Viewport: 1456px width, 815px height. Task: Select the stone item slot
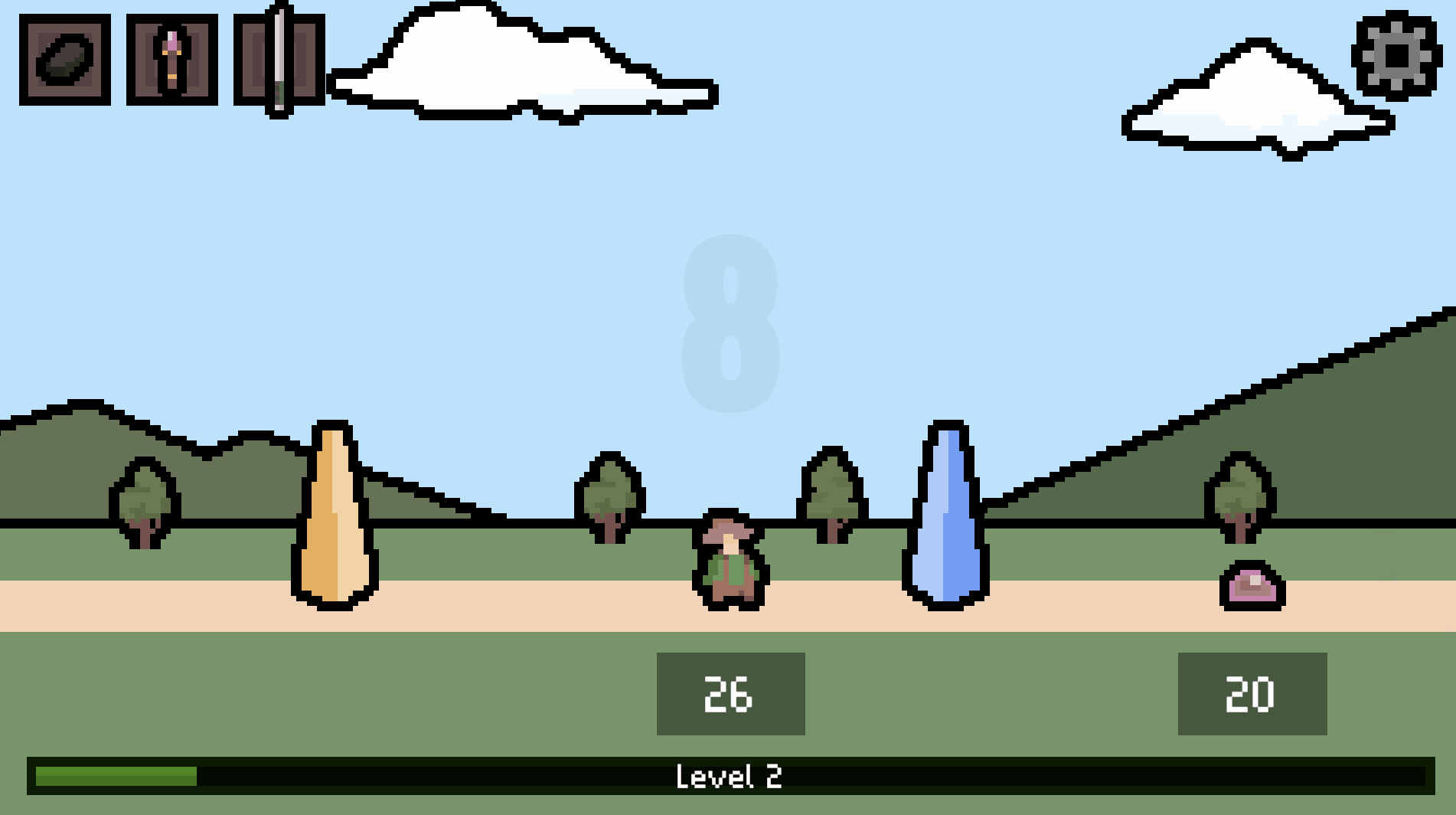pos(65,60)
